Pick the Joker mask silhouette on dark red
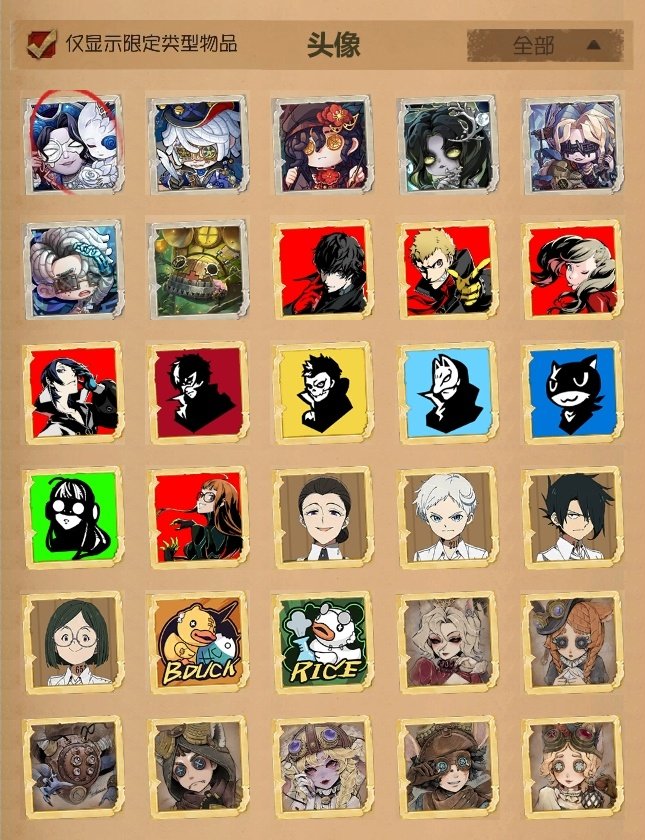The image size is (645, 840). (x=196, y=391)
